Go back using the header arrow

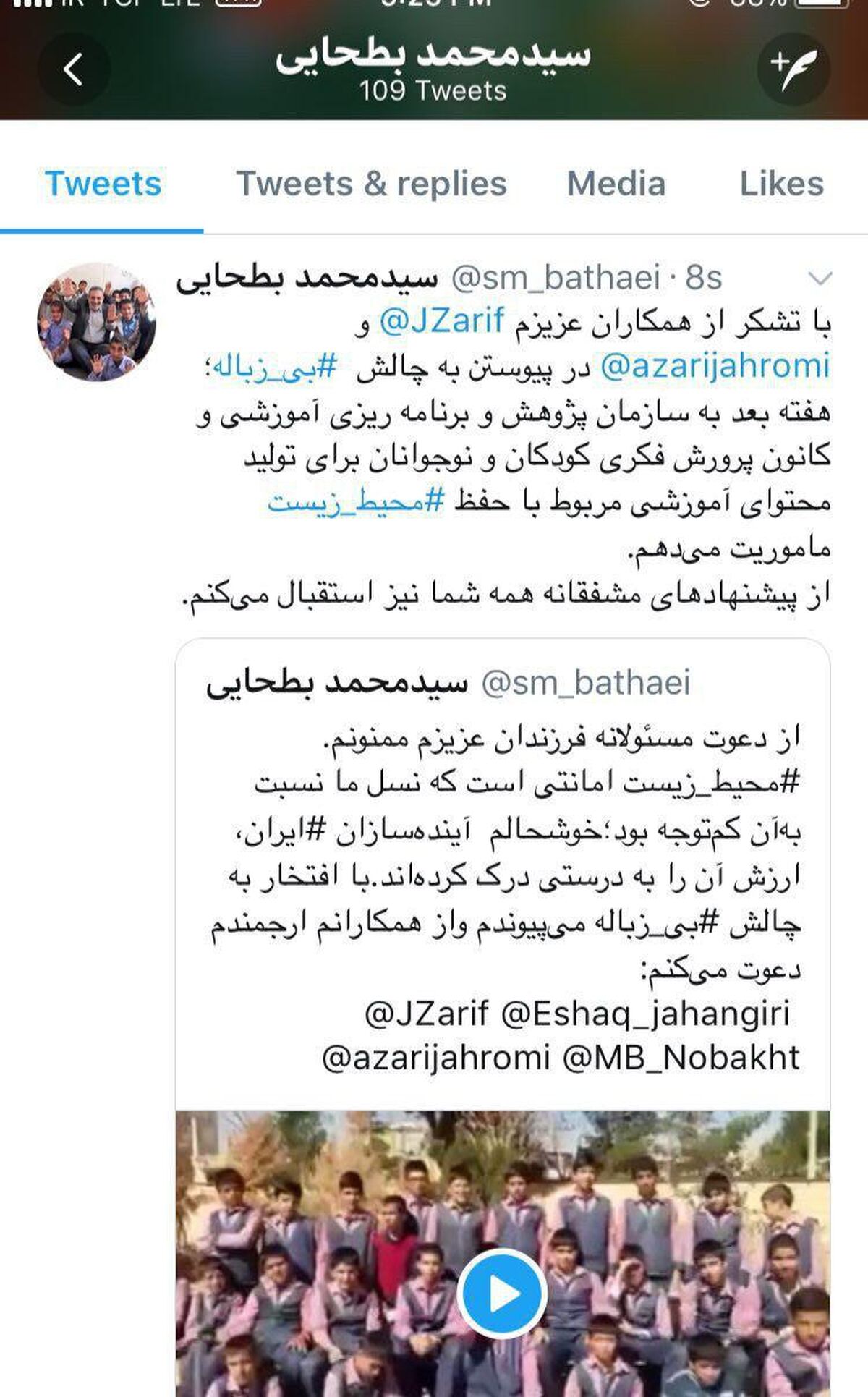tap(74, 69)
